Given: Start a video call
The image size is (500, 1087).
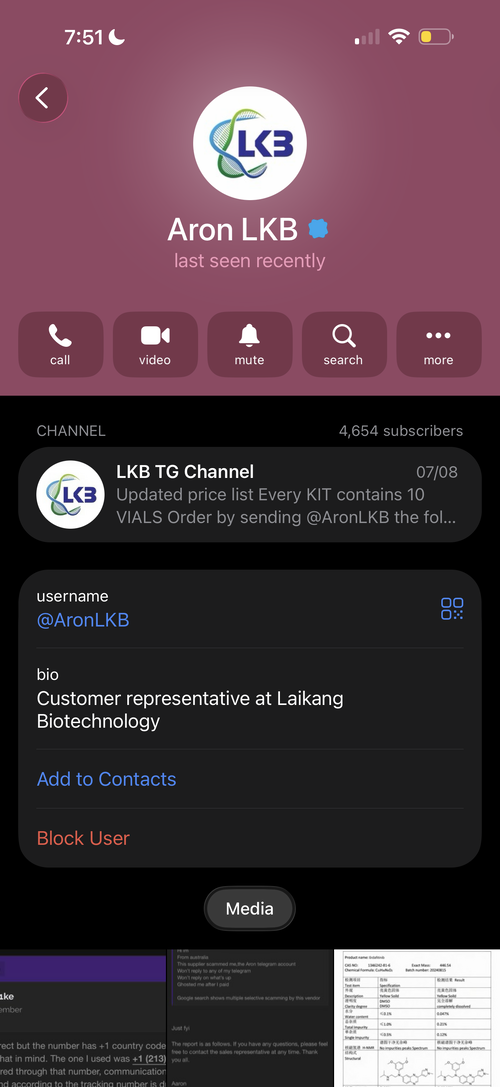Looking at the screenshot, I should click(155, 345).
